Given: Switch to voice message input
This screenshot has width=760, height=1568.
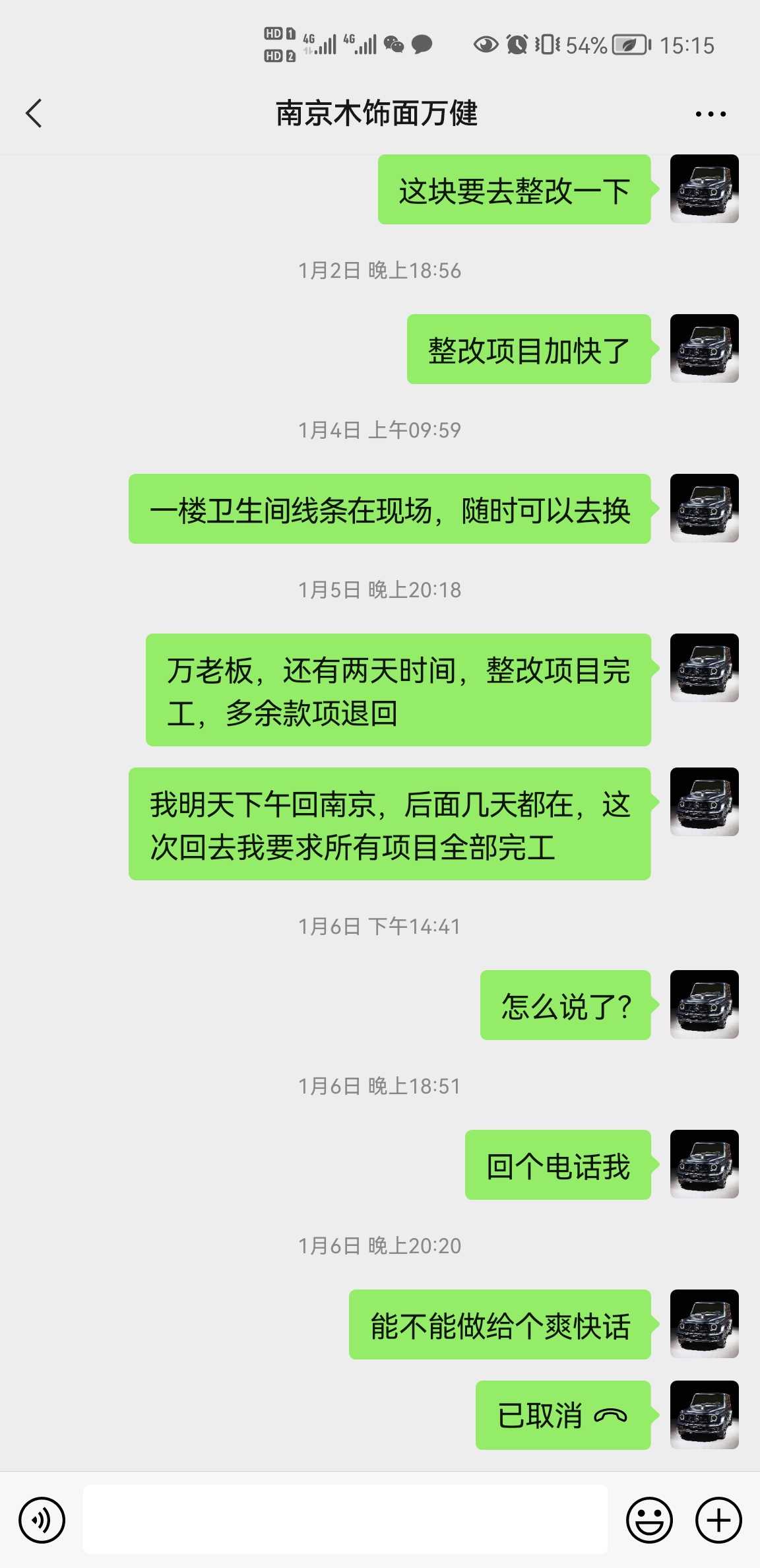Looking at the screenshot, I should point(42,1520).
